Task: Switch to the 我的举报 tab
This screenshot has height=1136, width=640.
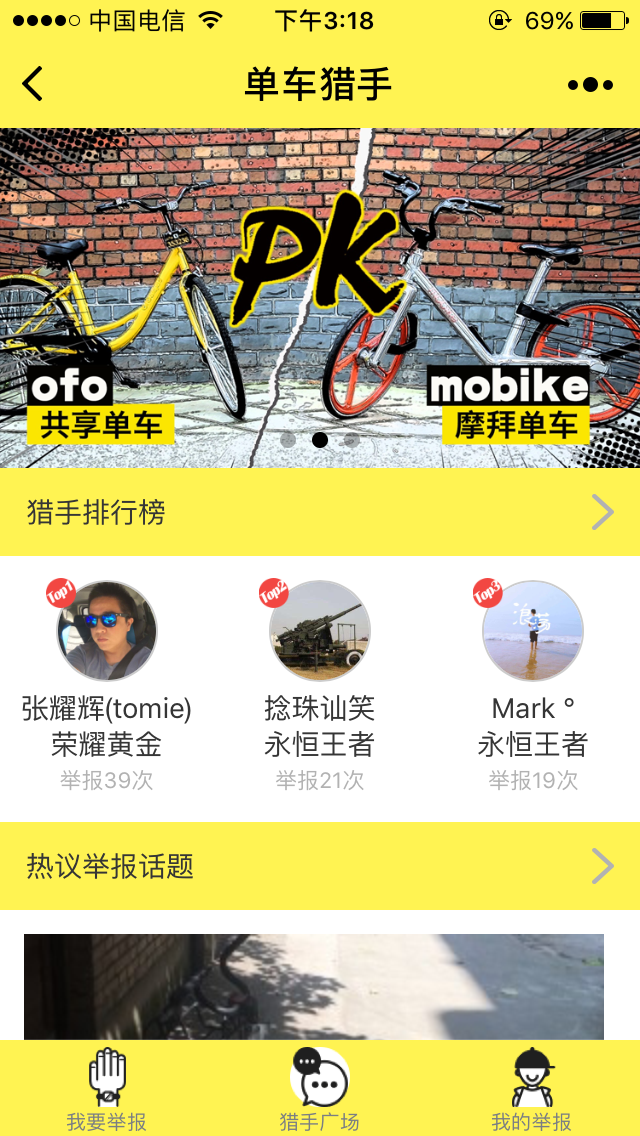Action: point(533,1089)
